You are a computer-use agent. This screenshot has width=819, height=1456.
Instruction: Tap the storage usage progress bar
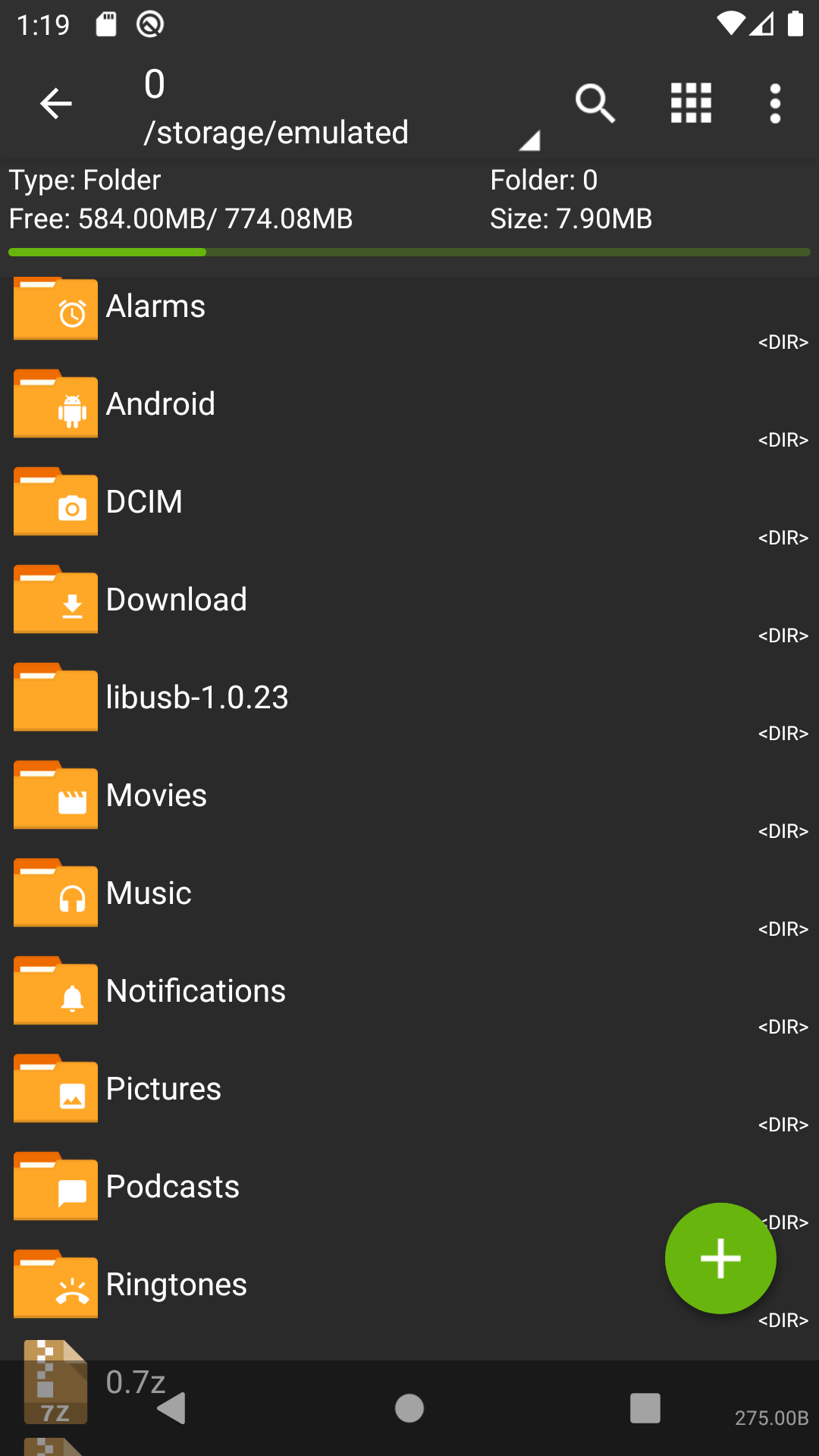coord(409,252)
